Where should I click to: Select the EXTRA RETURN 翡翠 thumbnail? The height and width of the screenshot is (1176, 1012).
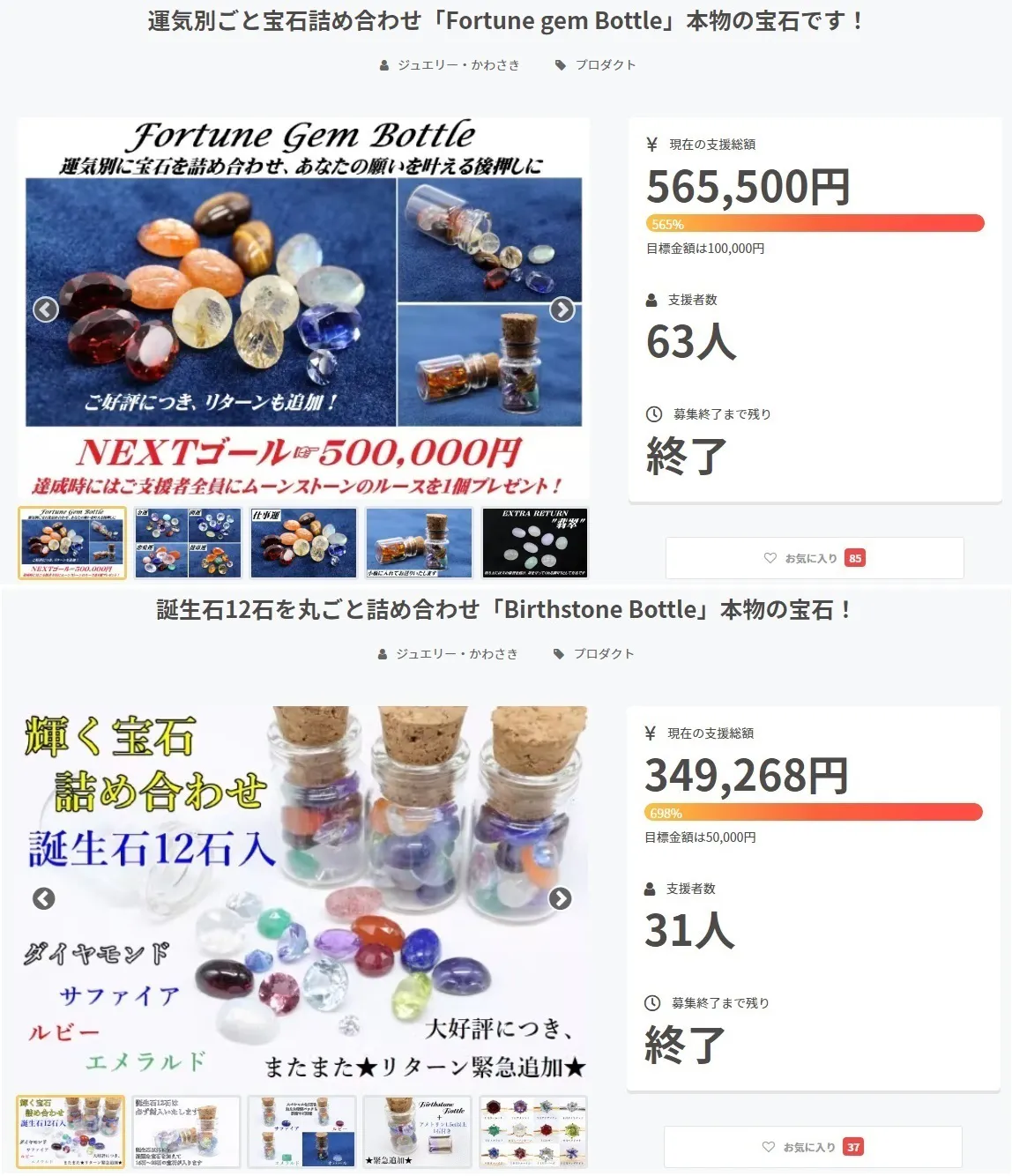point(534,543)
